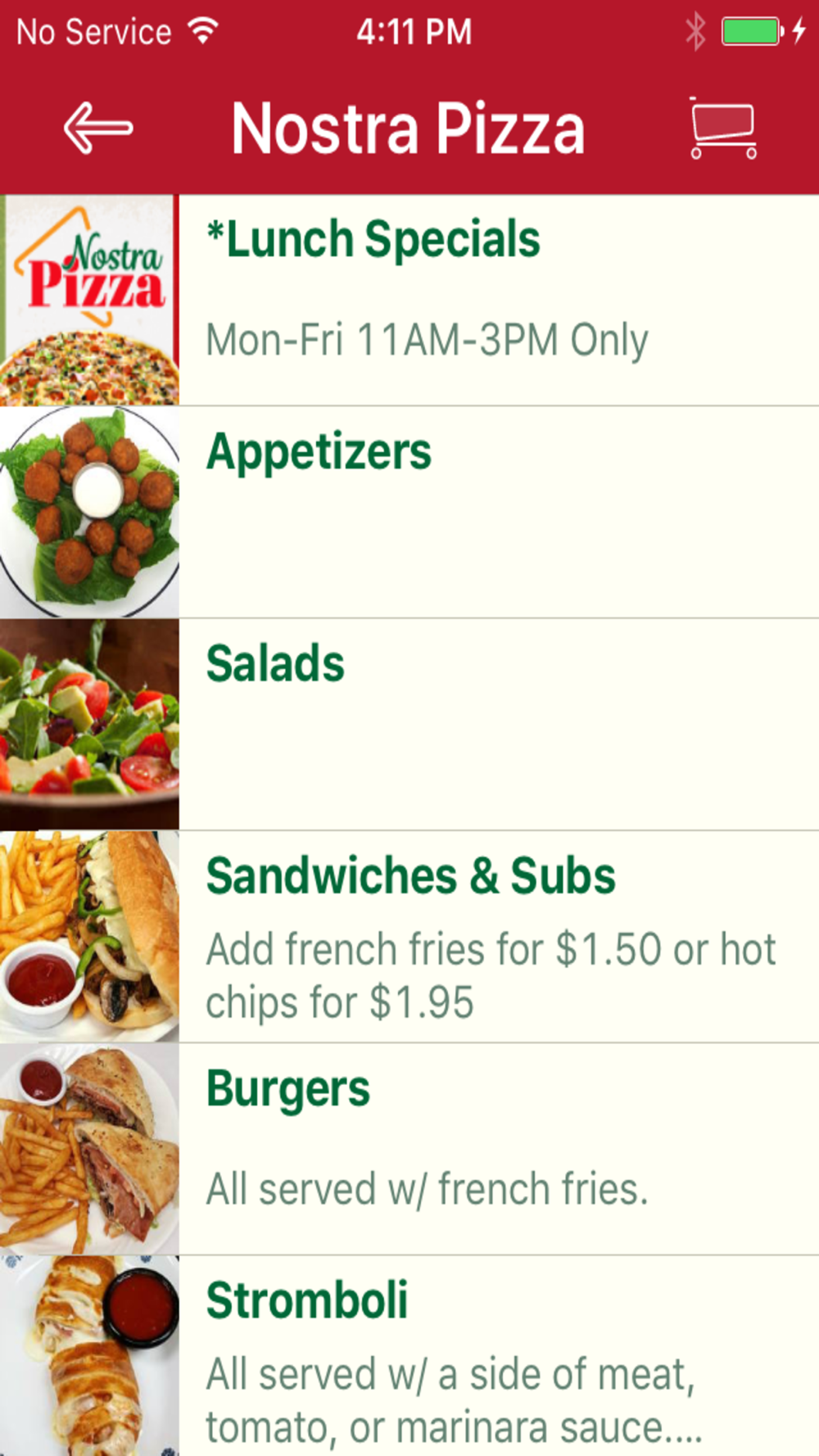The width and height of the screenshot is (819, 1456).
Task: Open the Lunch Specials category
Action: tap(409, 300)
